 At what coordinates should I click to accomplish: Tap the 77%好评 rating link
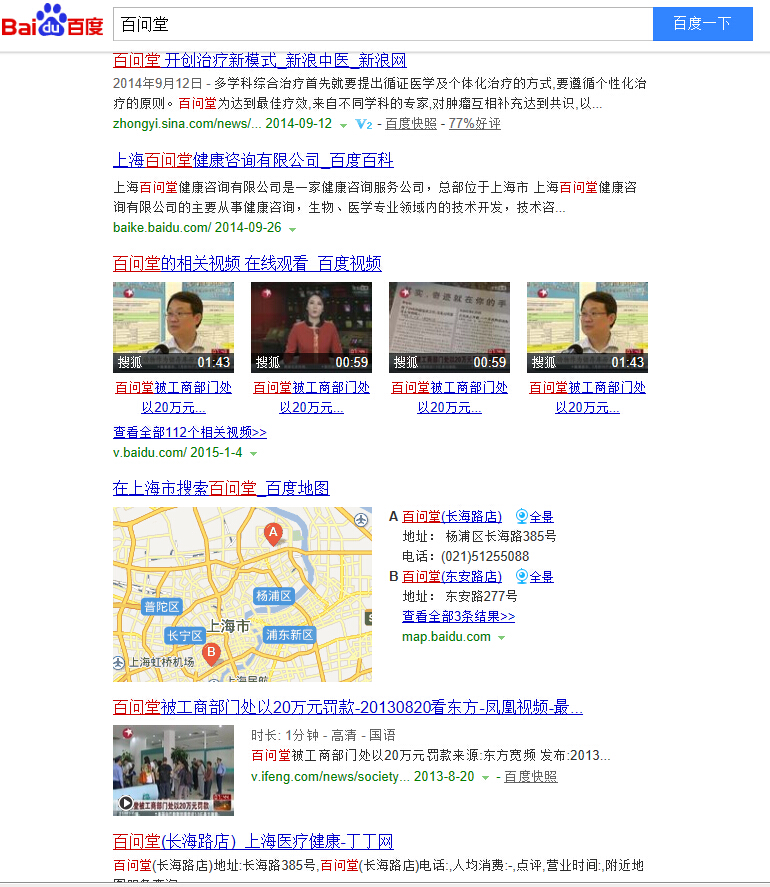click(474, 124)
